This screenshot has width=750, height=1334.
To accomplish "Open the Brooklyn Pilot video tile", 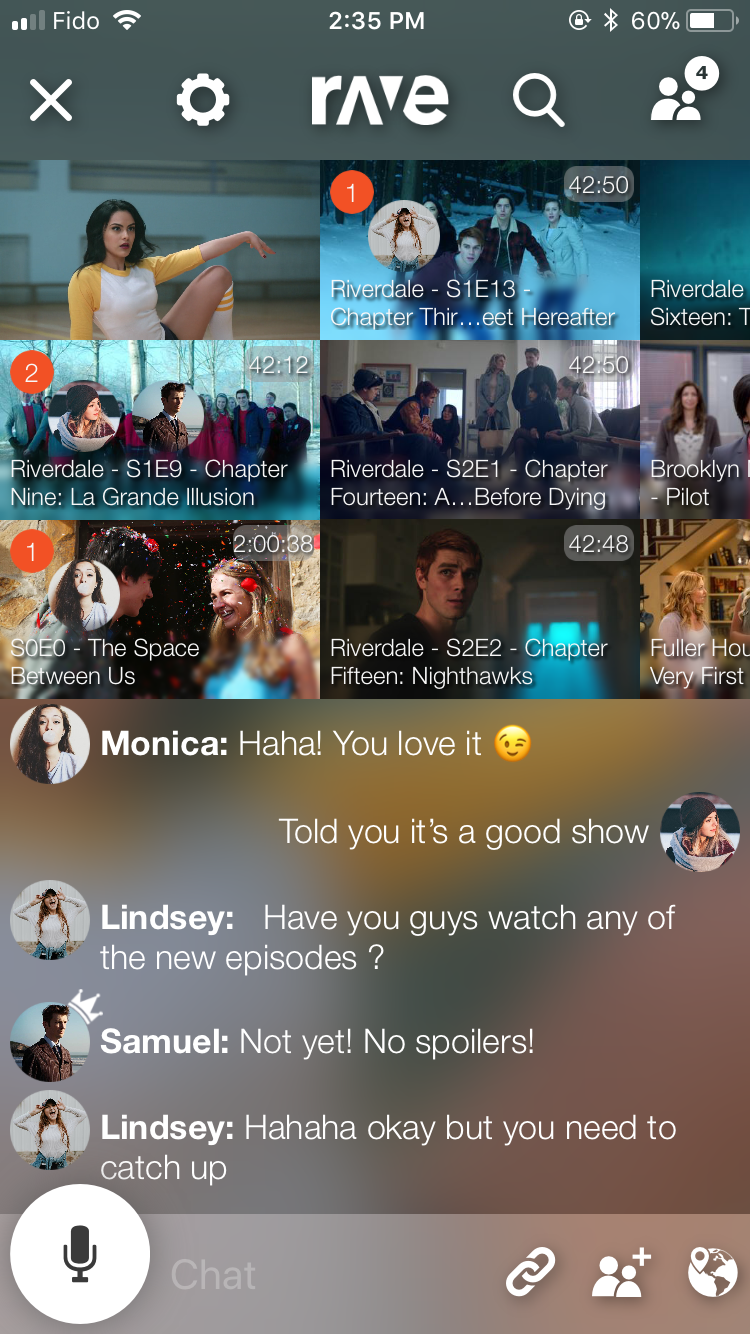I will (696, 430).
